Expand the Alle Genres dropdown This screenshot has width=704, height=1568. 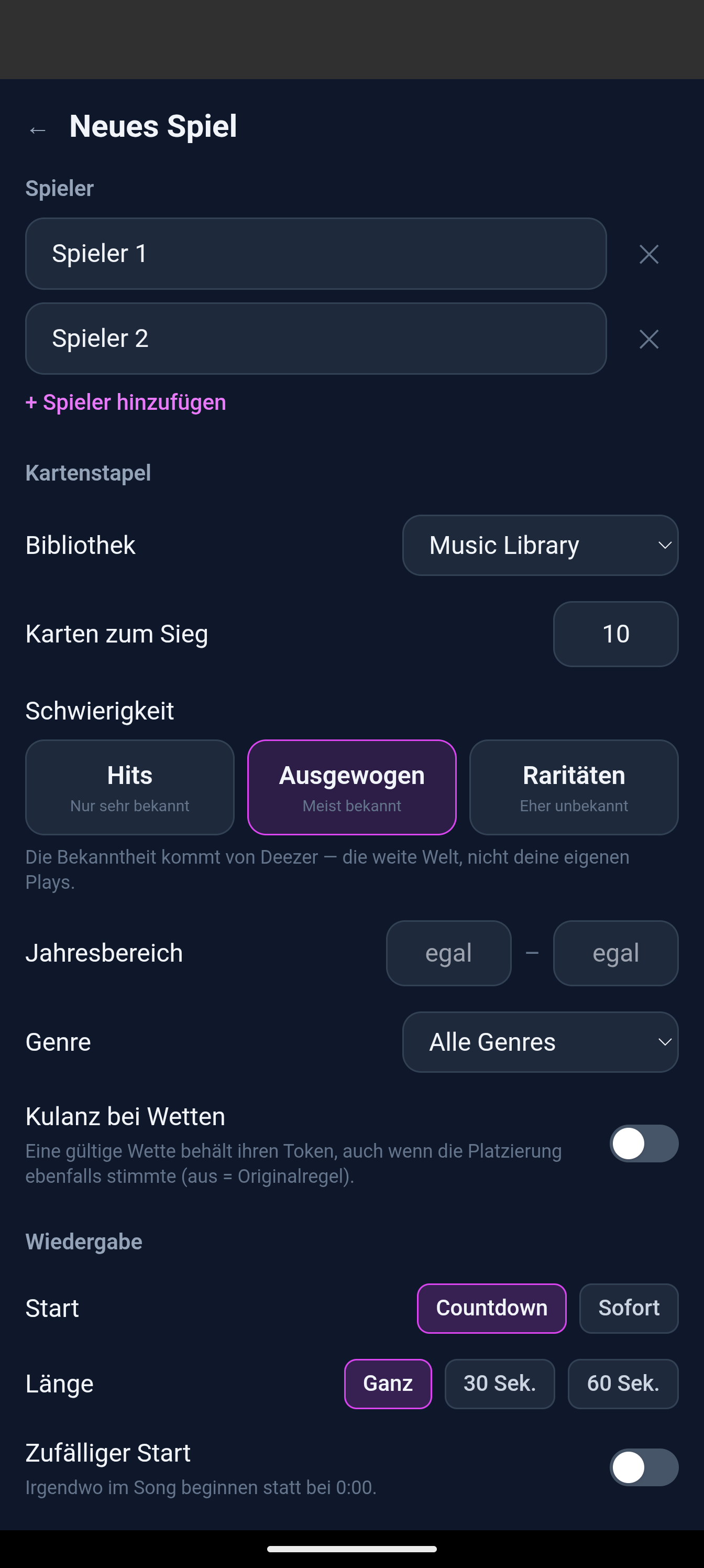(x=541, y=1042)
